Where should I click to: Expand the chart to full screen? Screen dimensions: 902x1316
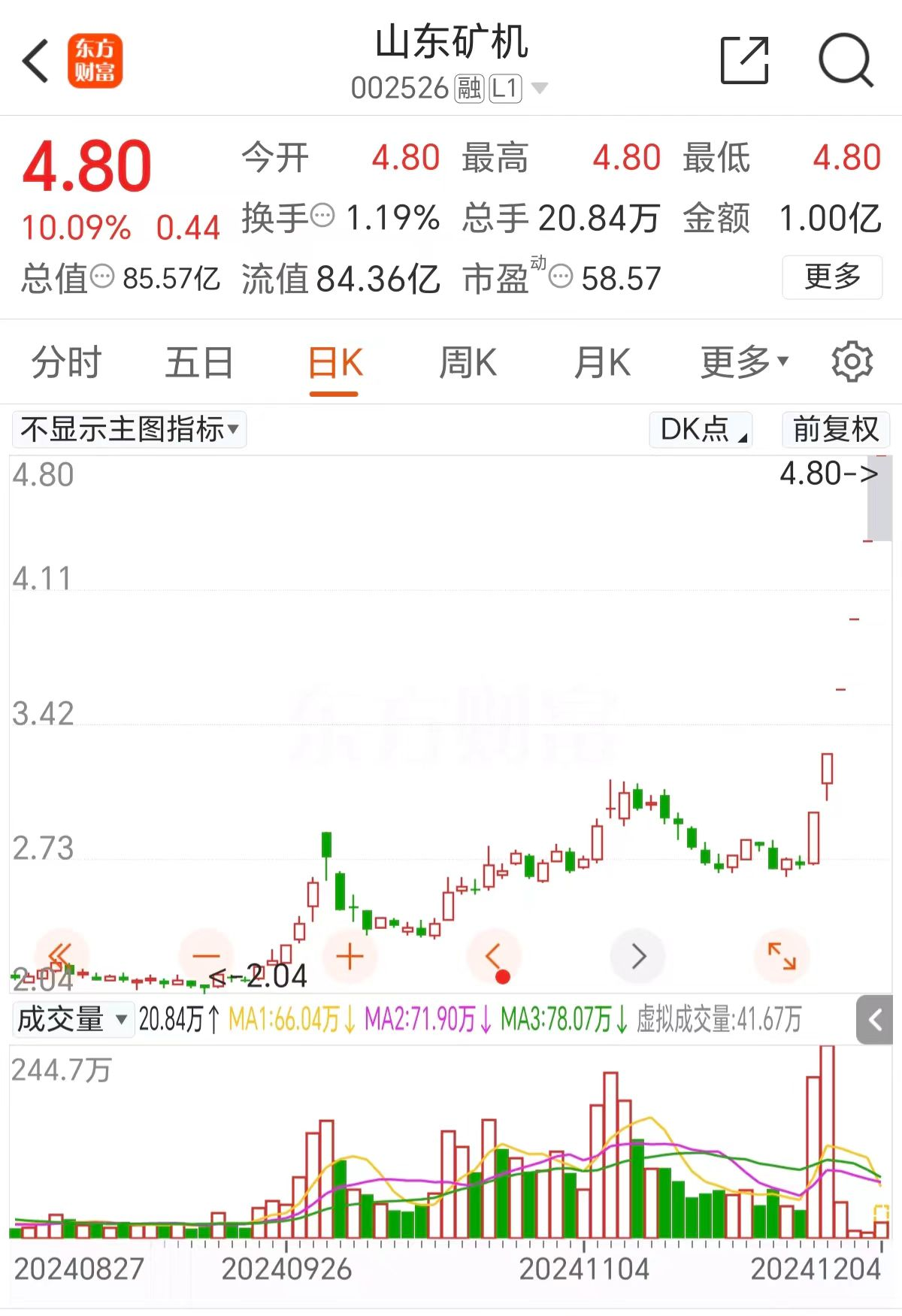click(782, 957)
